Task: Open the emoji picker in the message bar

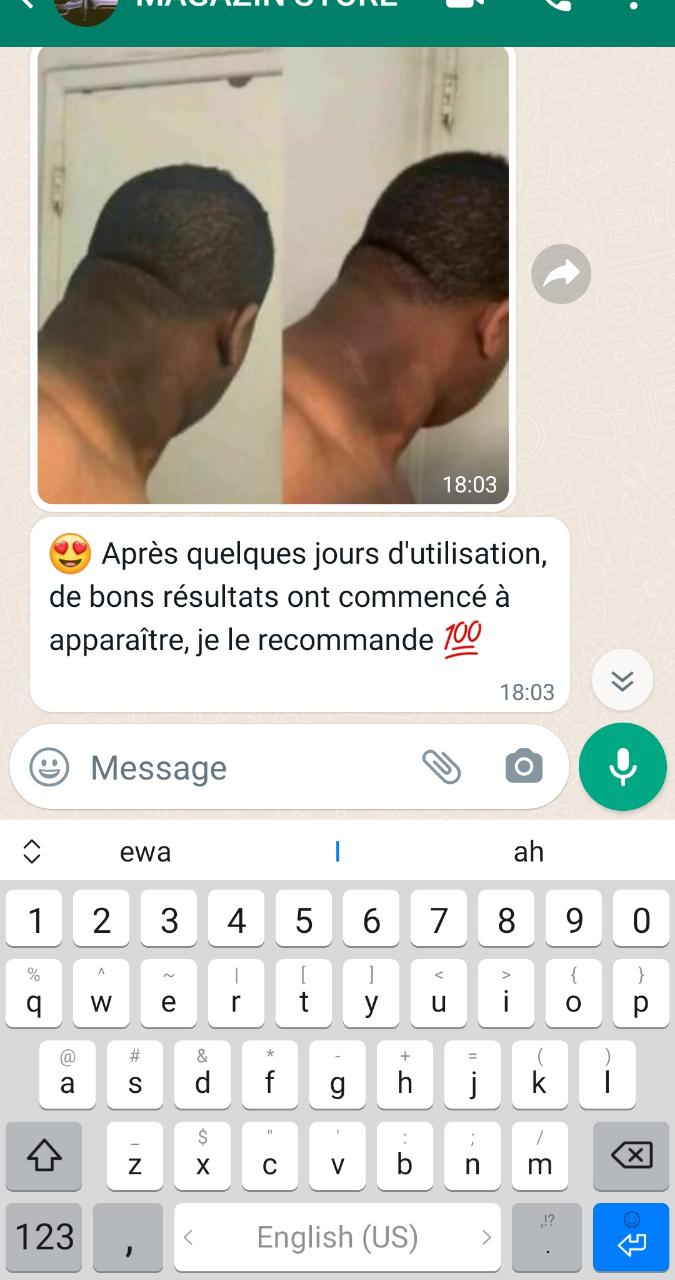Action: click(x=49, y=767)
